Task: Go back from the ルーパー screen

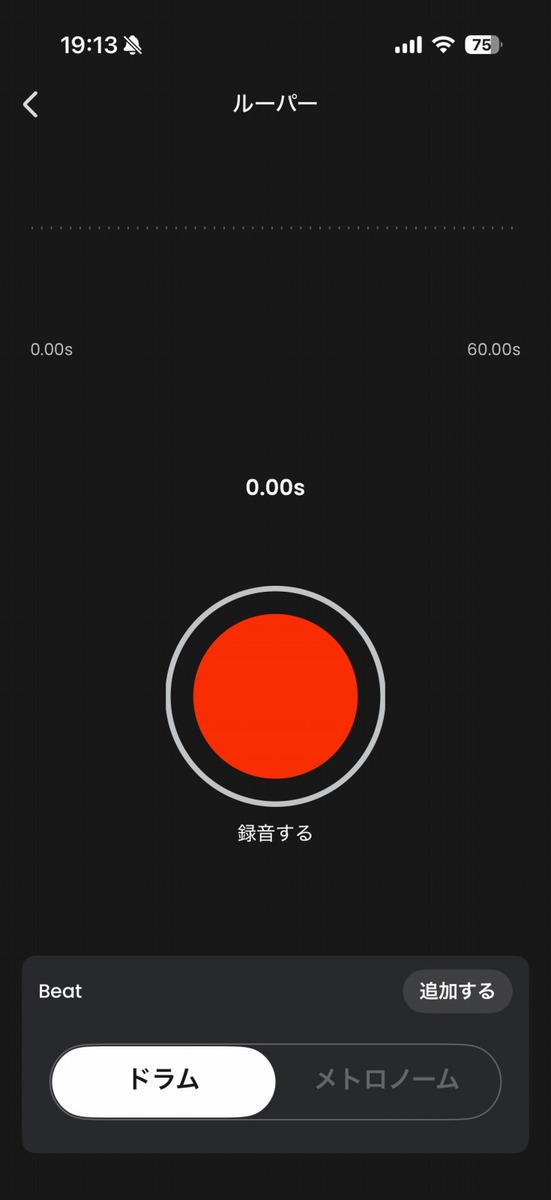Action: click(x=31, y=104)
